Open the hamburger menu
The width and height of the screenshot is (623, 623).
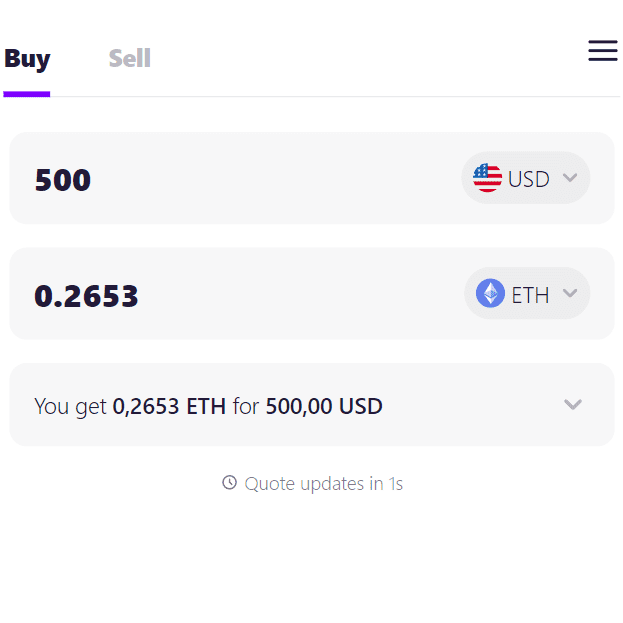click(x=602, y=51)
